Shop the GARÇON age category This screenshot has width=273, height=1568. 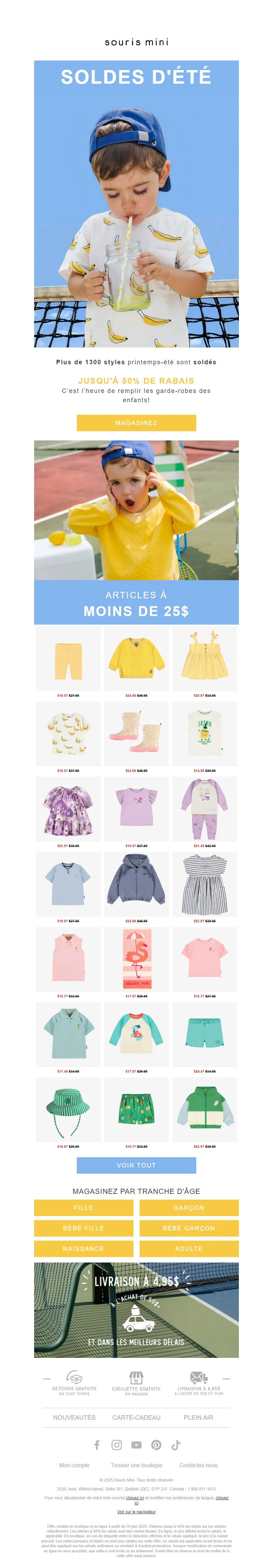pos(188,1207)
